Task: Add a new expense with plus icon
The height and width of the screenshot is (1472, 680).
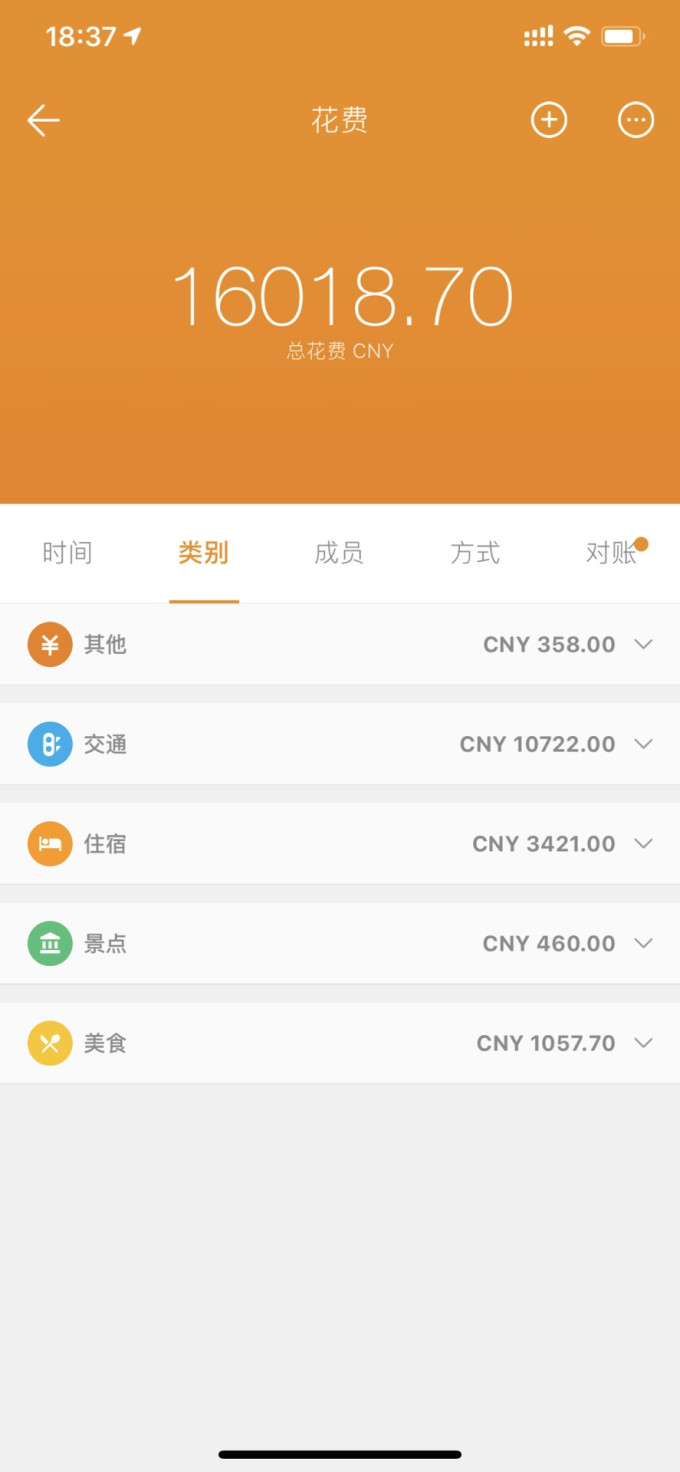Action: pos(548,121)
